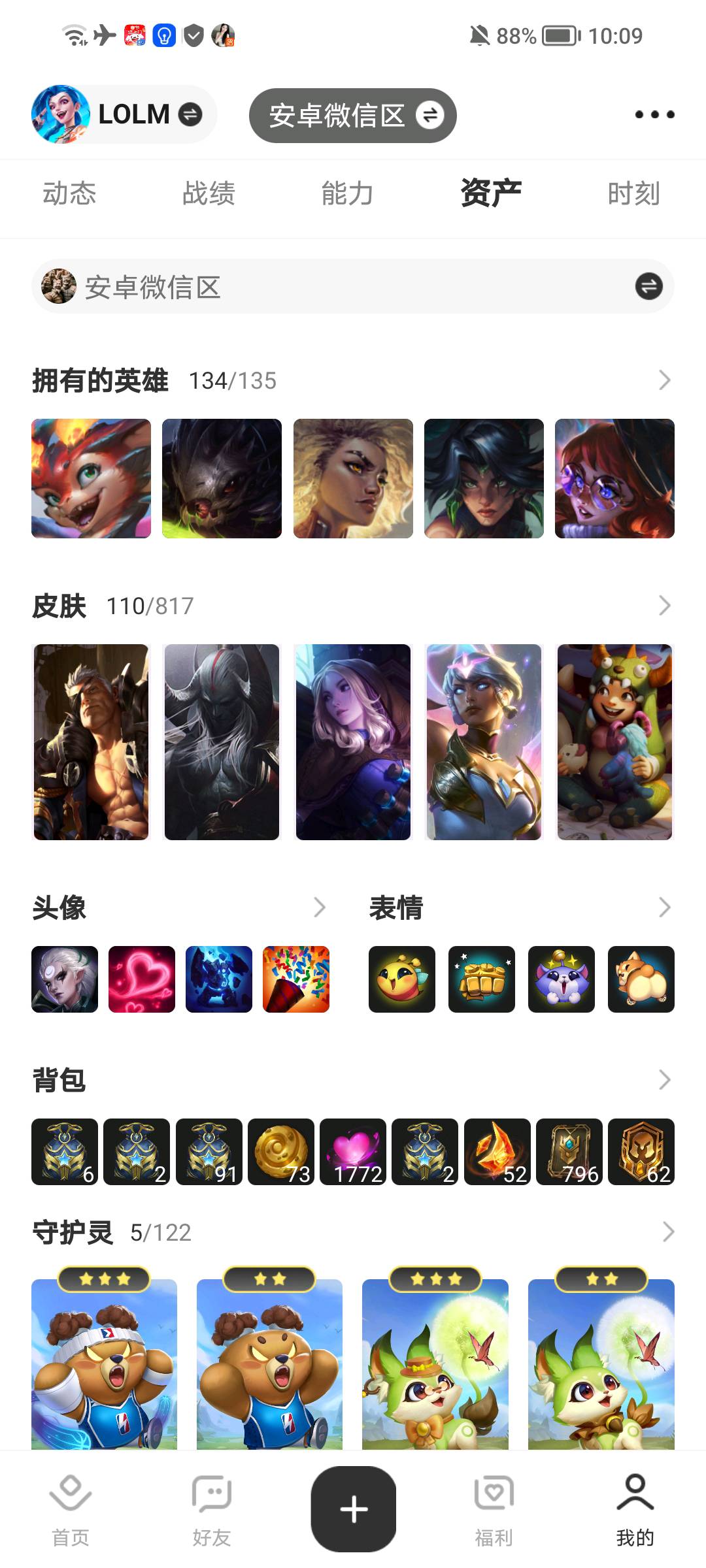This screenshot has width=706, height=1568.
Task: Open the three-dot overflow menu
Action: point(654,115)
